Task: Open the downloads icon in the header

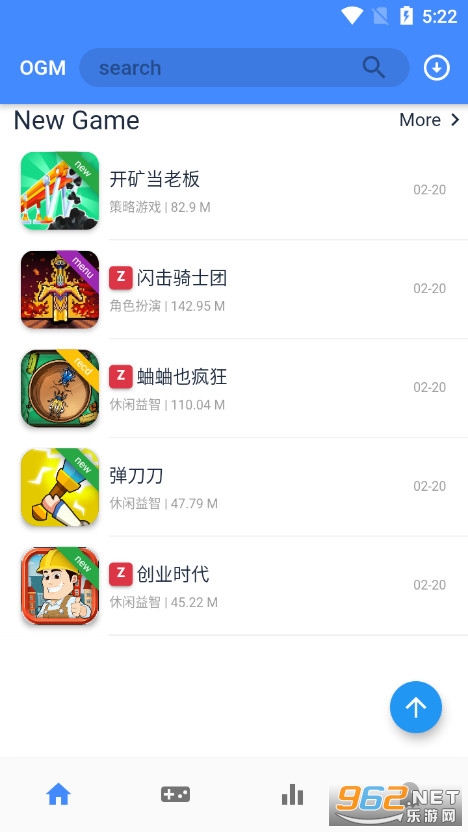Action: (437, 68)
